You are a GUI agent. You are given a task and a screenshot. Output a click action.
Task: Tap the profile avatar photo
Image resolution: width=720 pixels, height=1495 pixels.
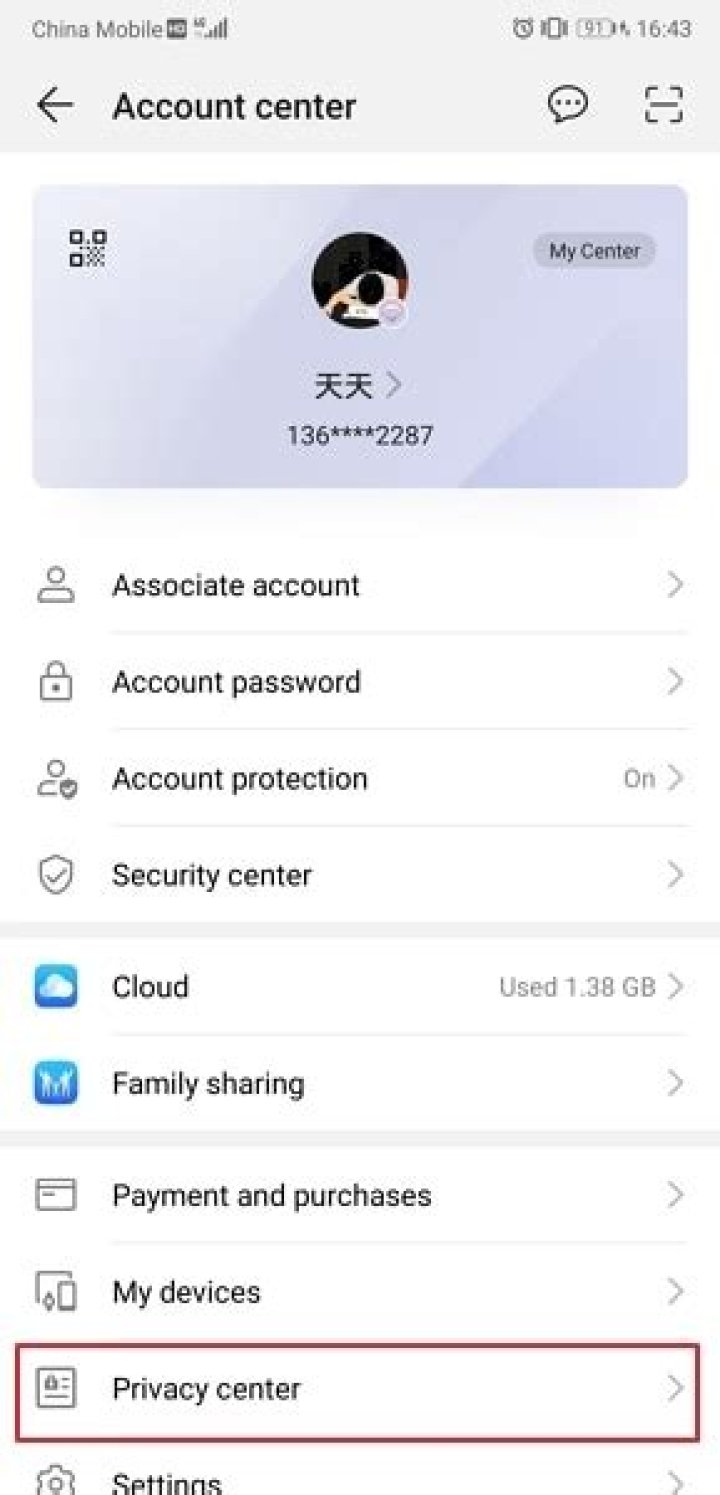click(x=362, y=283)
